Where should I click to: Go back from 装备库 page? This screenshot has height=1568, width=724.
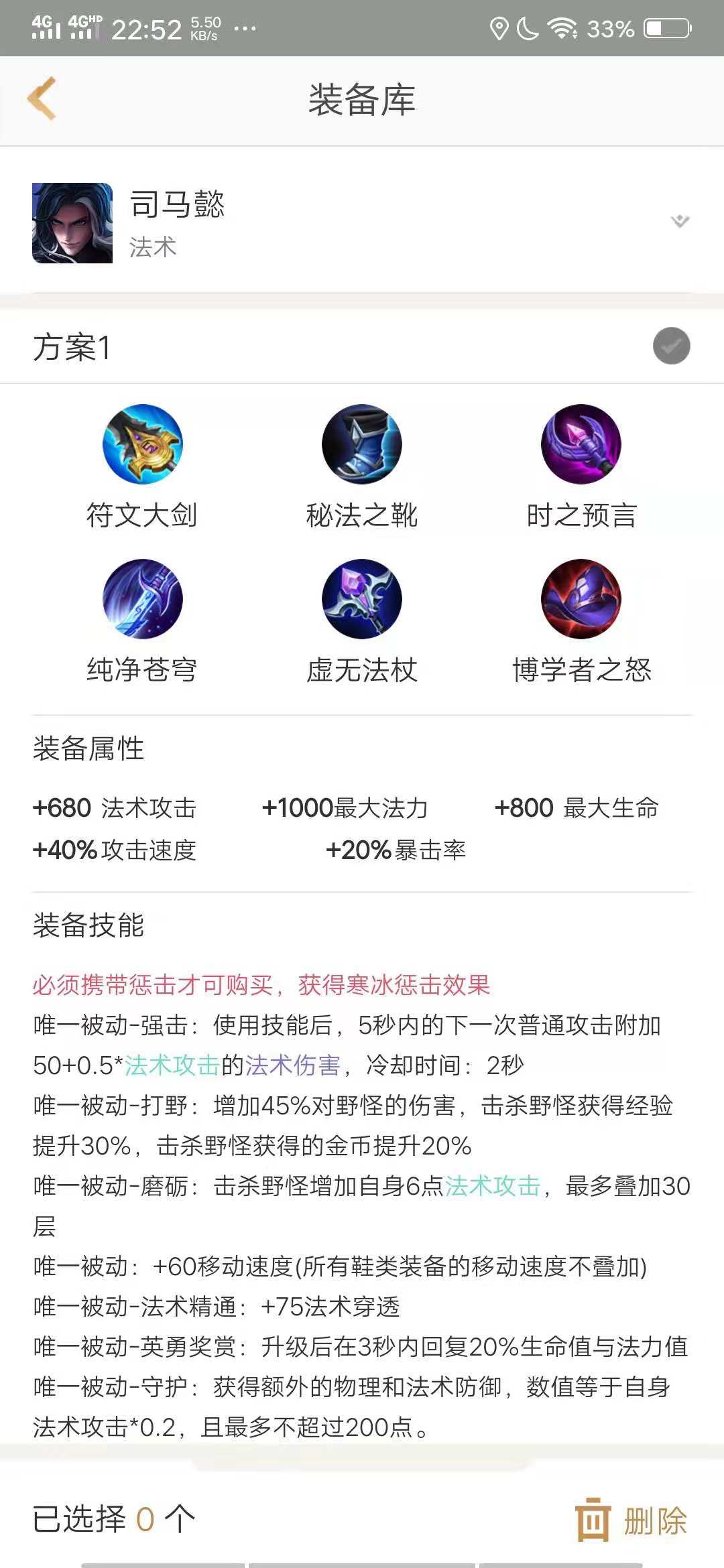click(x=42, y=99)
